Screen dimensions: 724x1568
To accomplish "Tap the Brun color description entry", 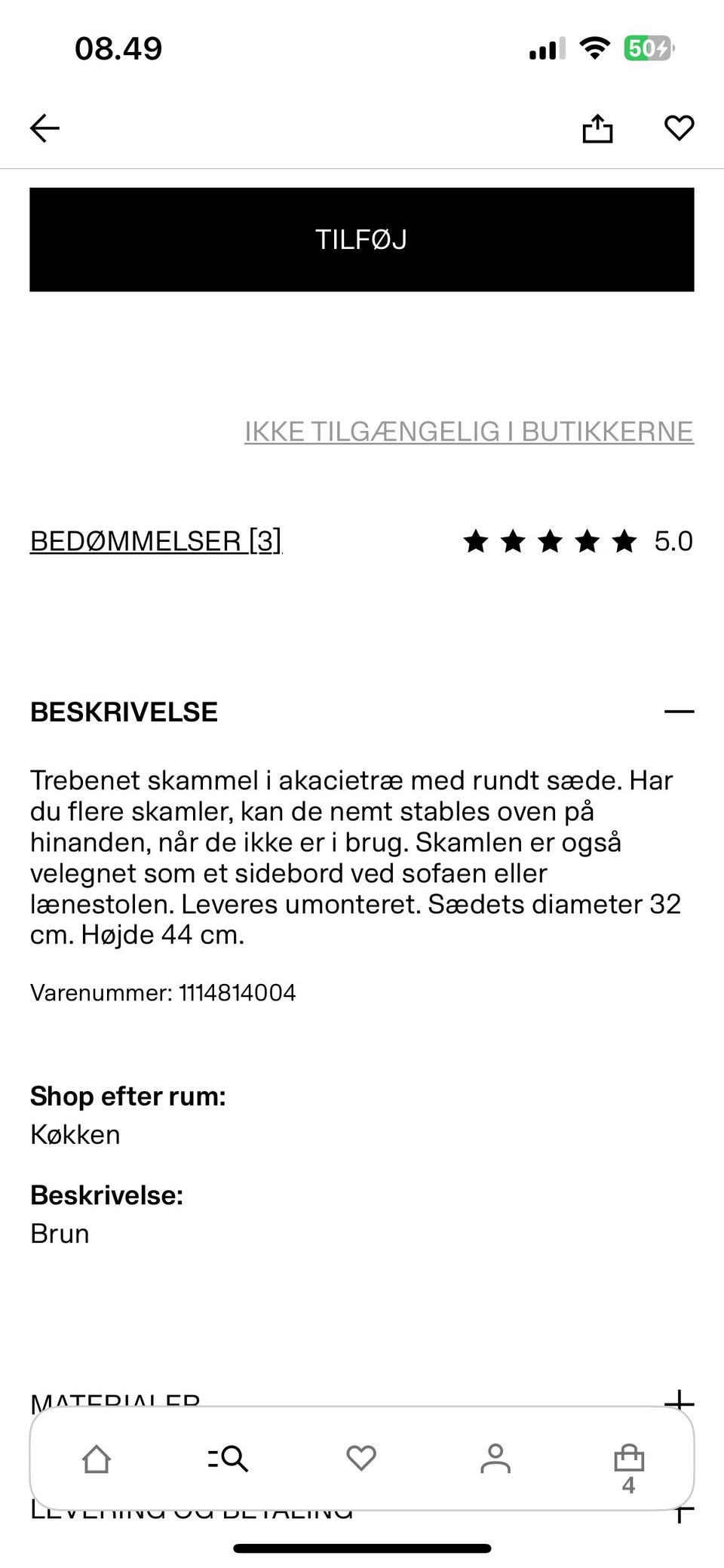I will tap(59, 1234).
